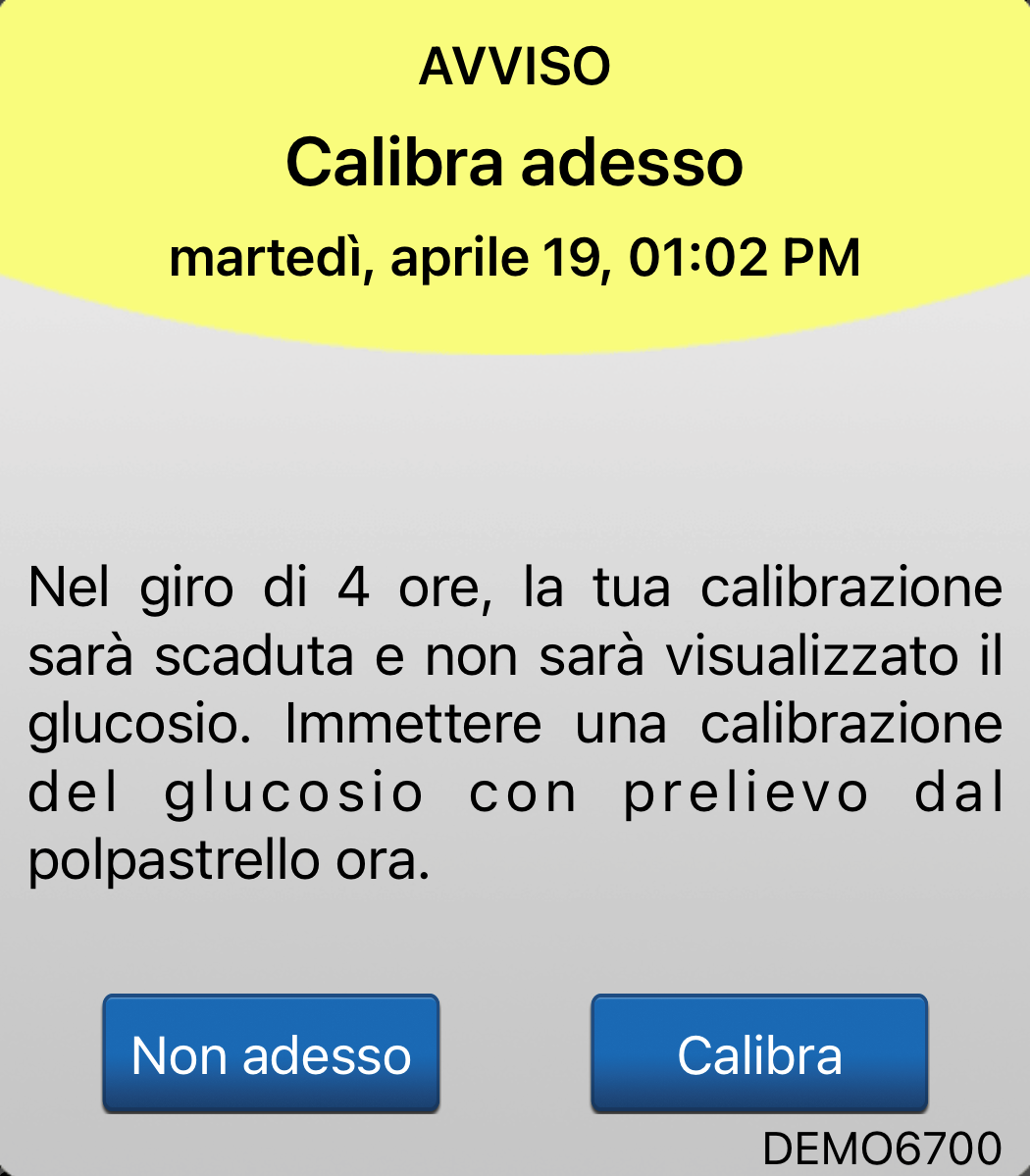Tap the Calibra button

point(758,1054)
